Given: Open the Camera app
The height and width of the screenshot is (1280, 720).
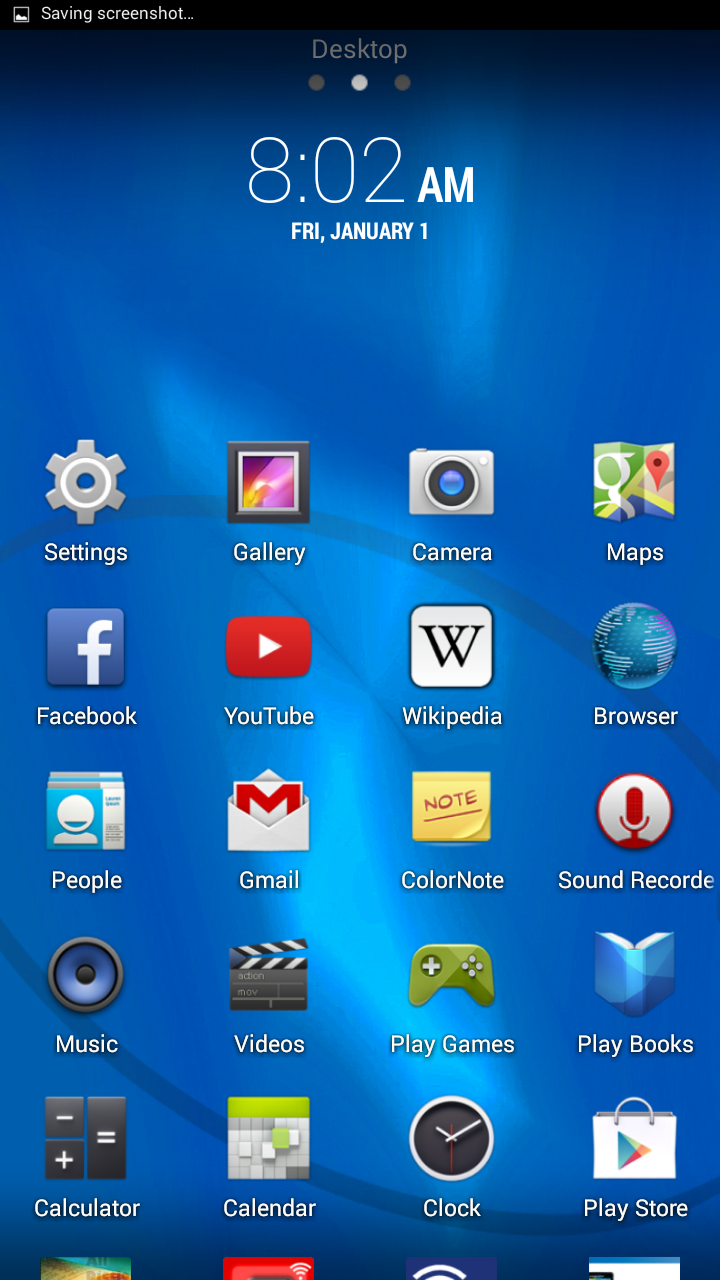Looking at the screenshot, I should [x=452, y=482].
